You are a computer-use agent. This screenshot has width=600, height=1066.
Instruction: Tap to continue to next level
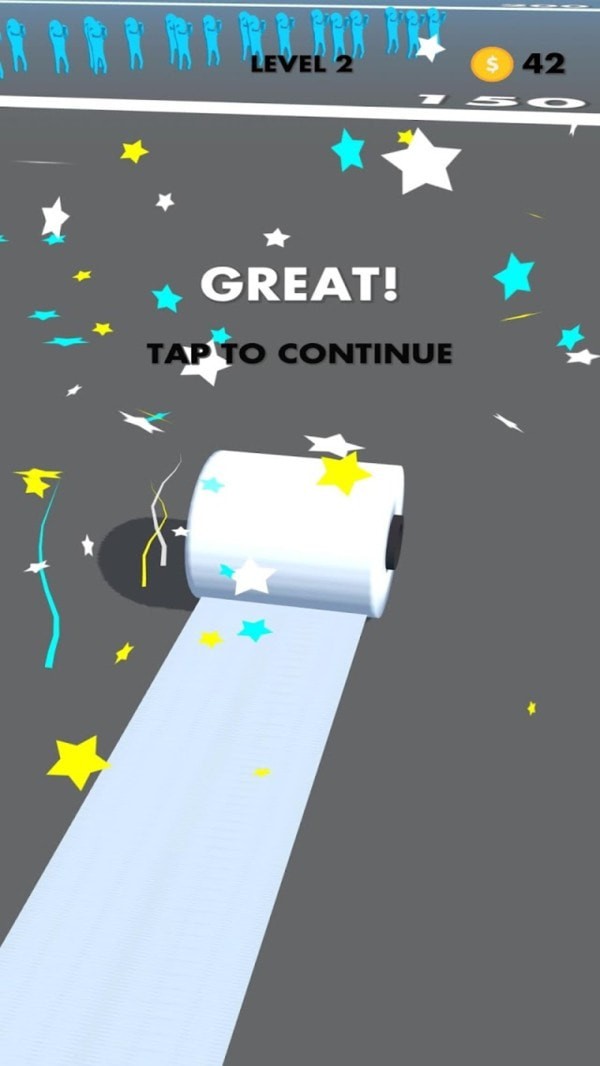299,353
